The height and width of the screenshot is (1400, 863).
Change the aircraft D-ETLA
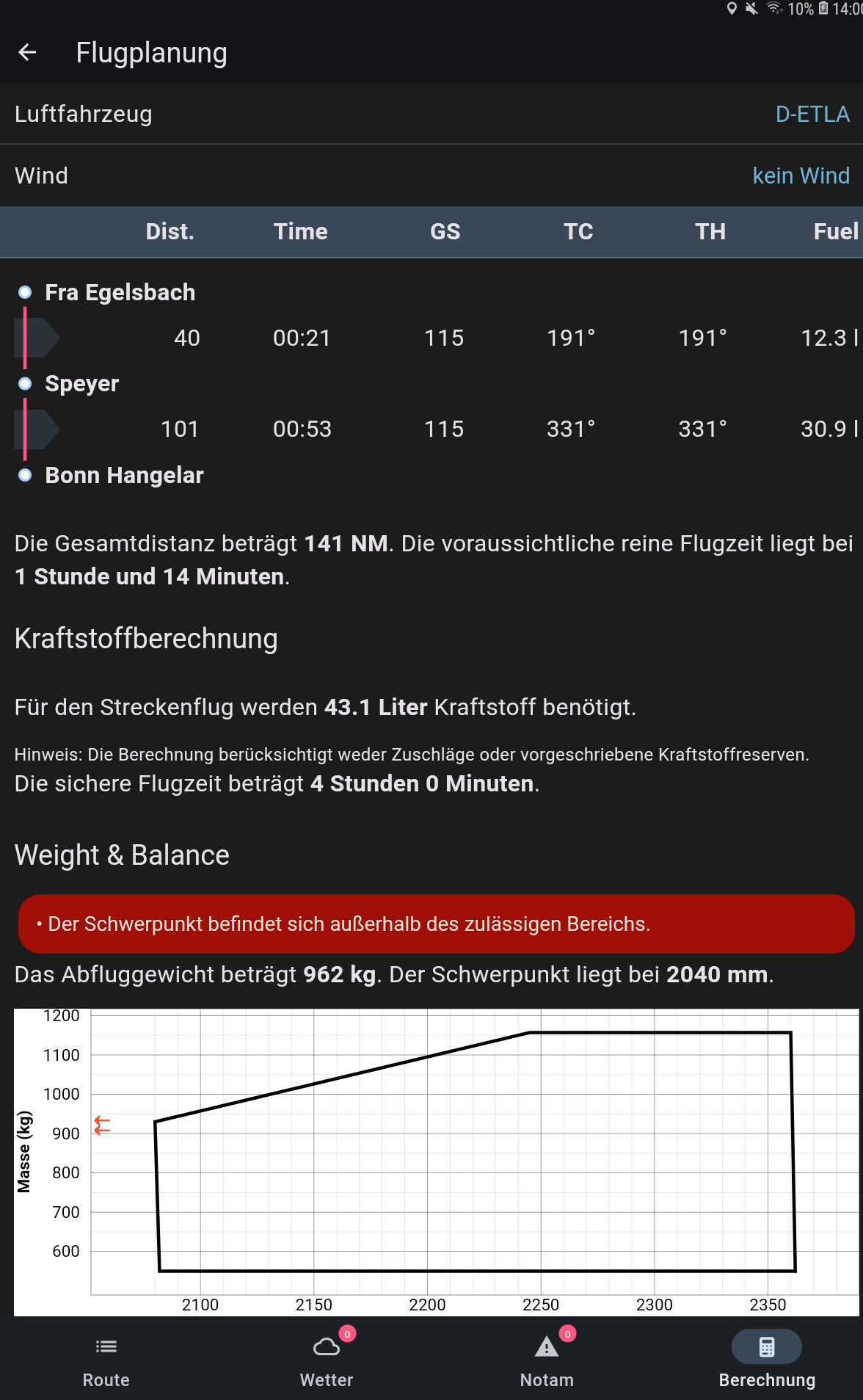[x=812, y=114]
